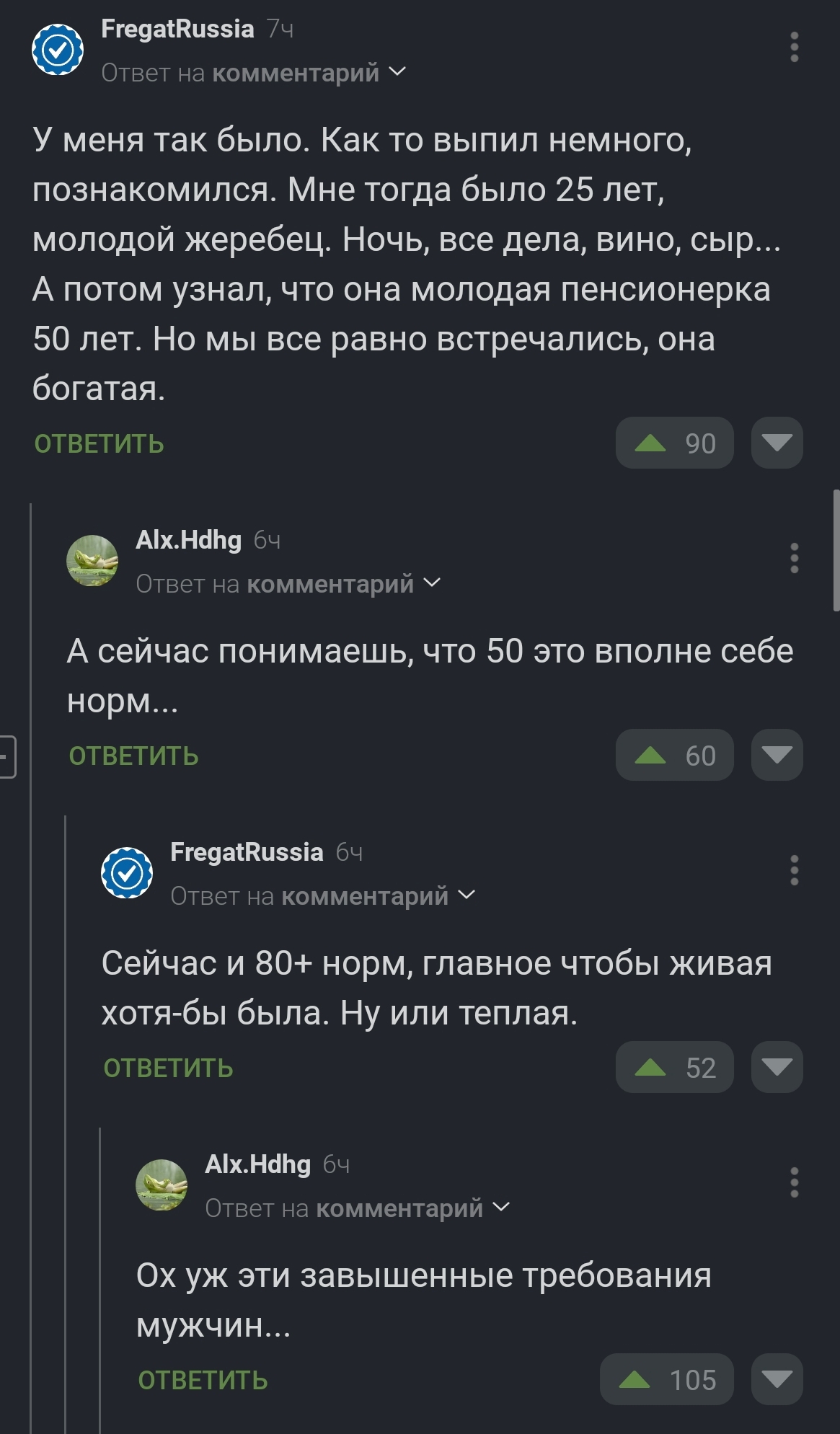
Task: Expand 'Ответ на комментарий' on the 7ч comment
Action: (397, 72)
